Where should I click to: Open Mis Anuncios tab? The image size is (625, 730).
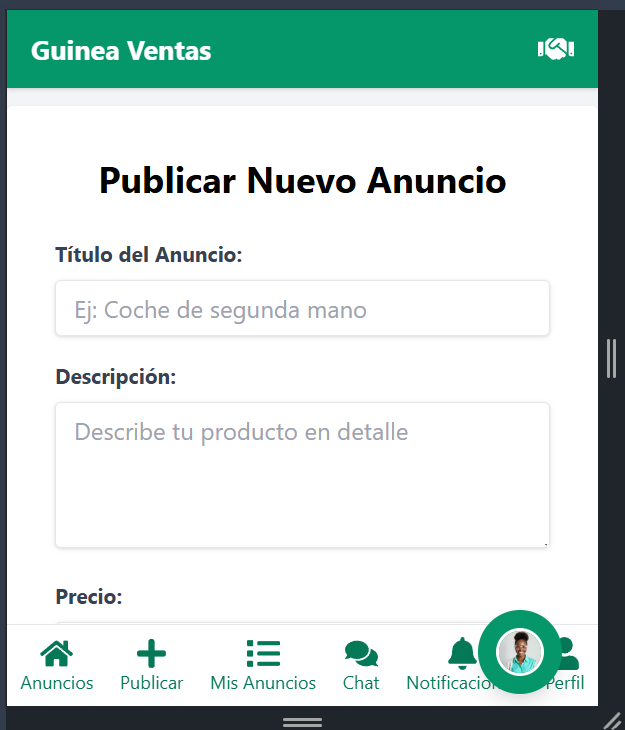pos(263,667)
